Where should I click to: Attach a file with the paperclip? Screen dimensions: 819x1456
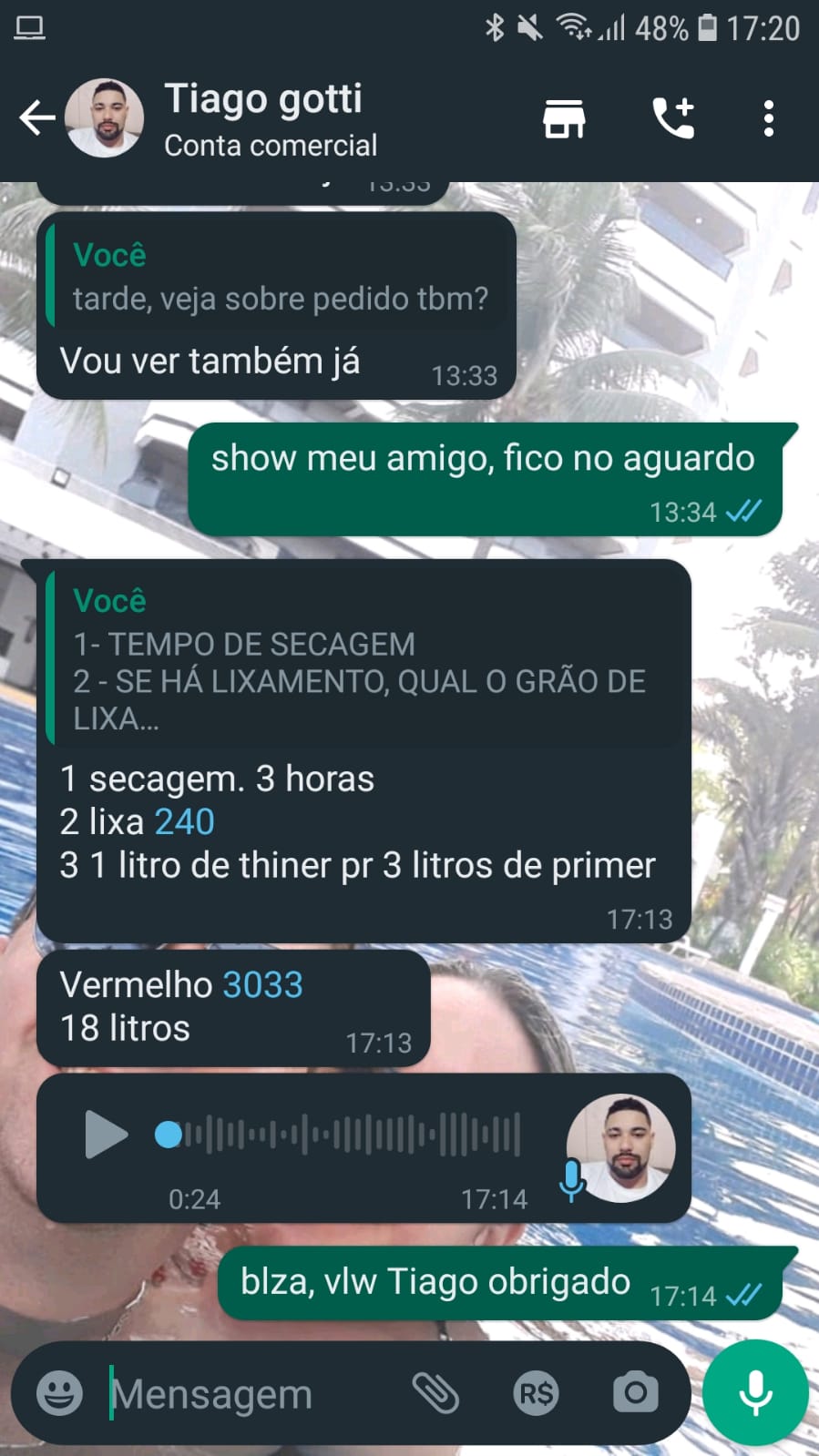(436, 1393)
